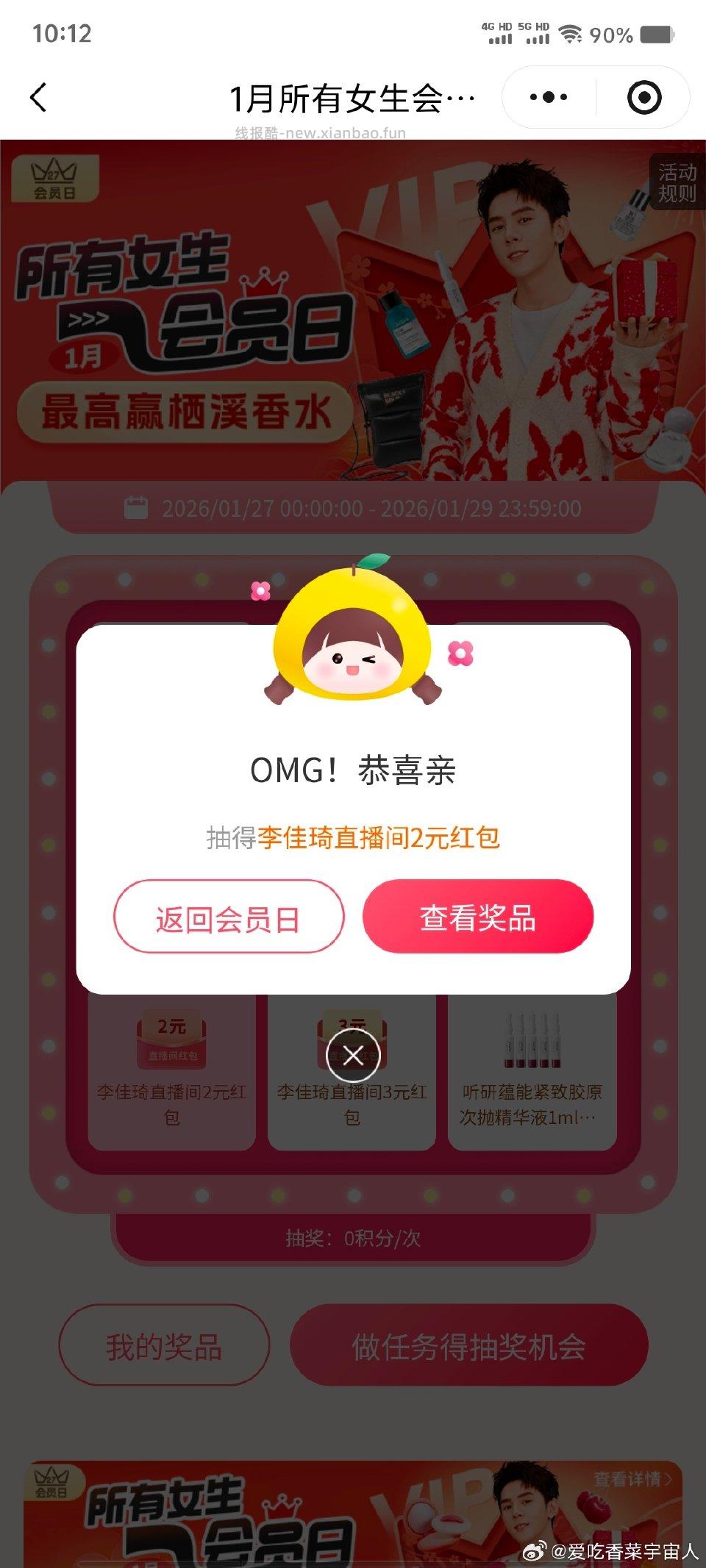706x1568 pixels.
Task: Tap the calendar icon beside the date range
Action: [x=132, y=506]
